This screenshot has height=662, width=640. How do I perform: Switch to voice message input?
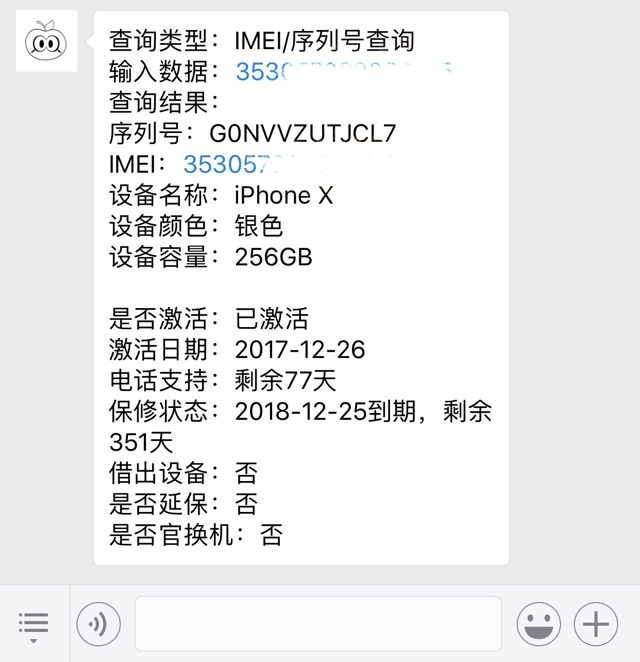click(x=98, y=624)
